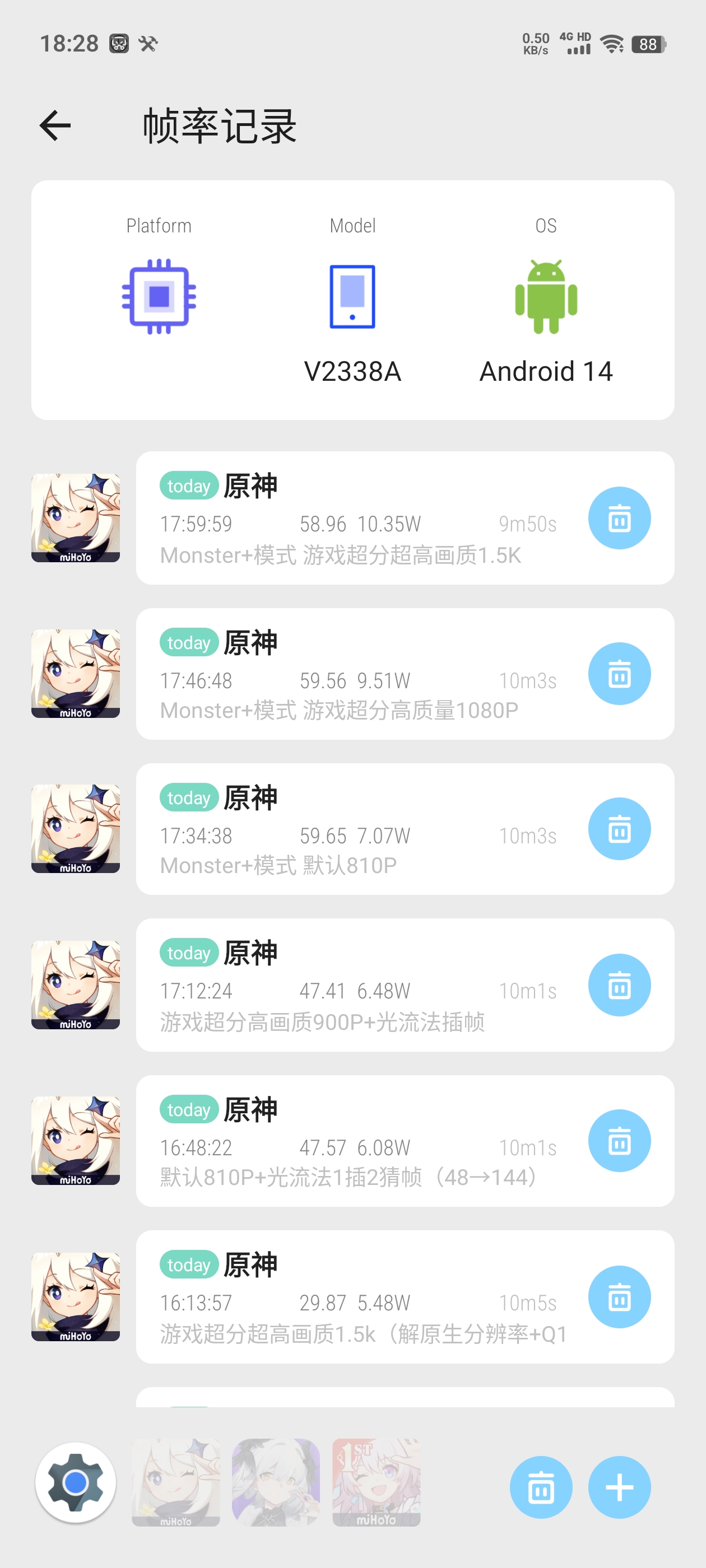Delete the 17:46:48 原神 record

click(619, 674)
